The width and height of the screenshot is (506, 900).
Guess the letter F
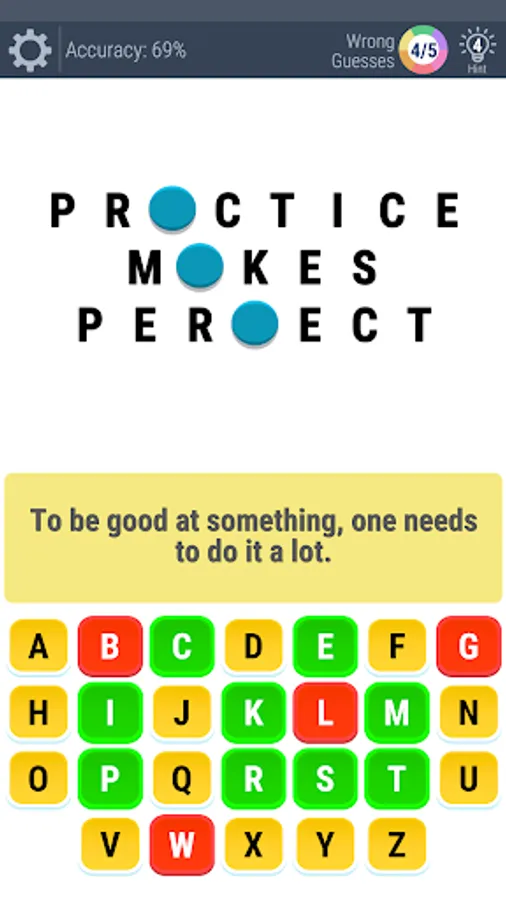pyautogui.click(x=397, y=646)
